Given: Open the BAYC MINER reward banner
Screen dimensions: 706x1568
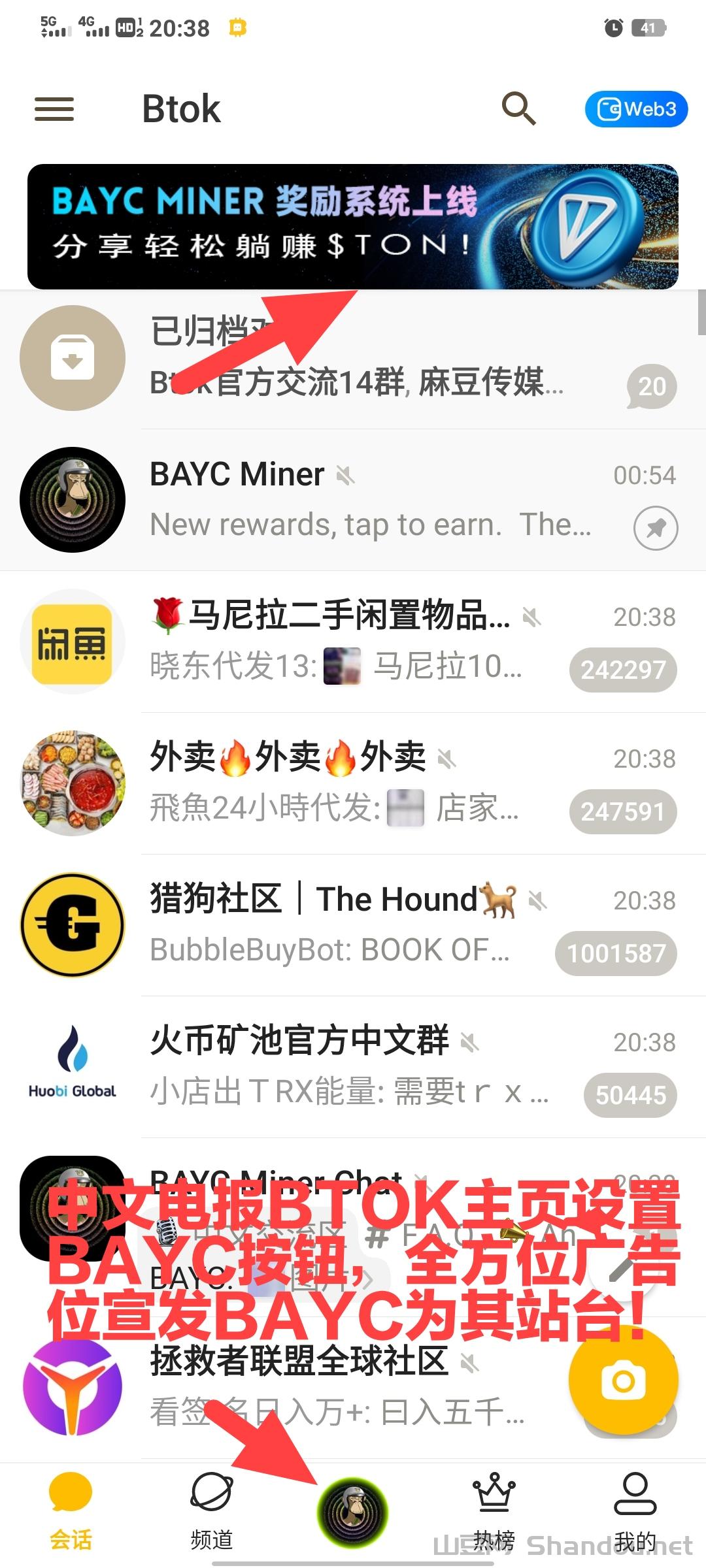Looking at the screenshot, I should pyautogui.click(x=352, y=226).
